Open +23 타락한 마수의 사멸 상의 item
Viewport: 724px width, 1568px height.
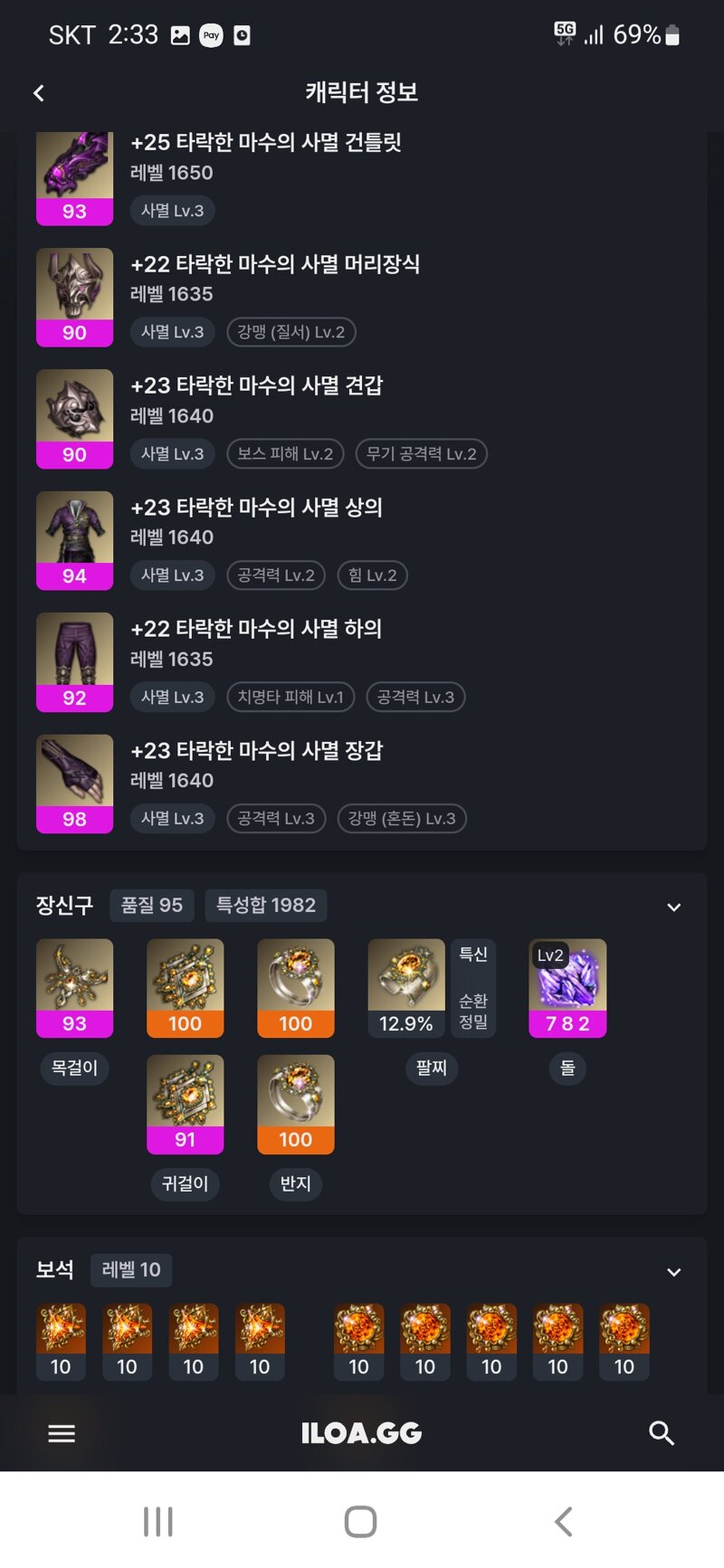[256, 508]
